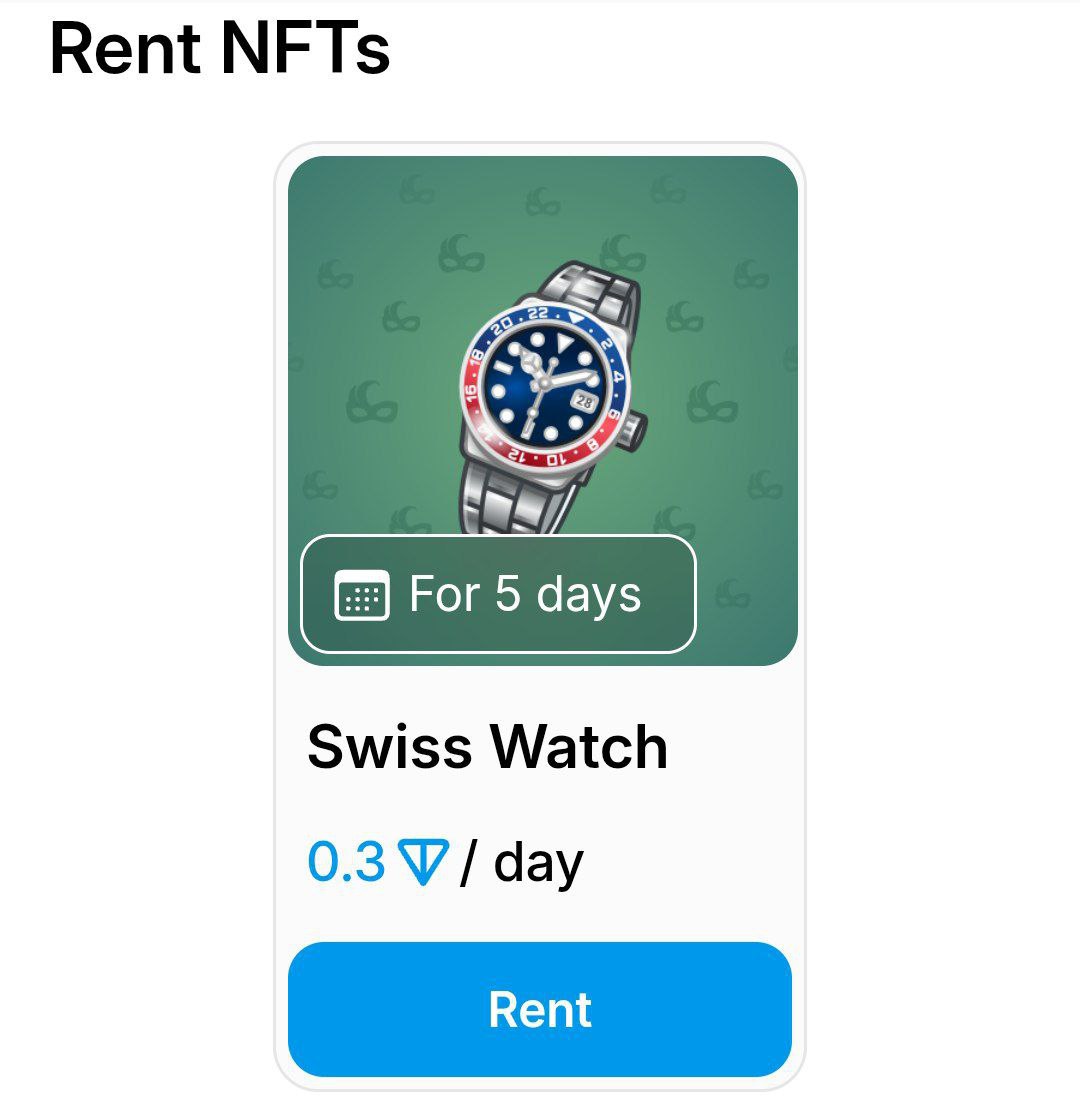Tap the blue Rent button
1080x1109 pixels.
click(x=540, y=1008)
